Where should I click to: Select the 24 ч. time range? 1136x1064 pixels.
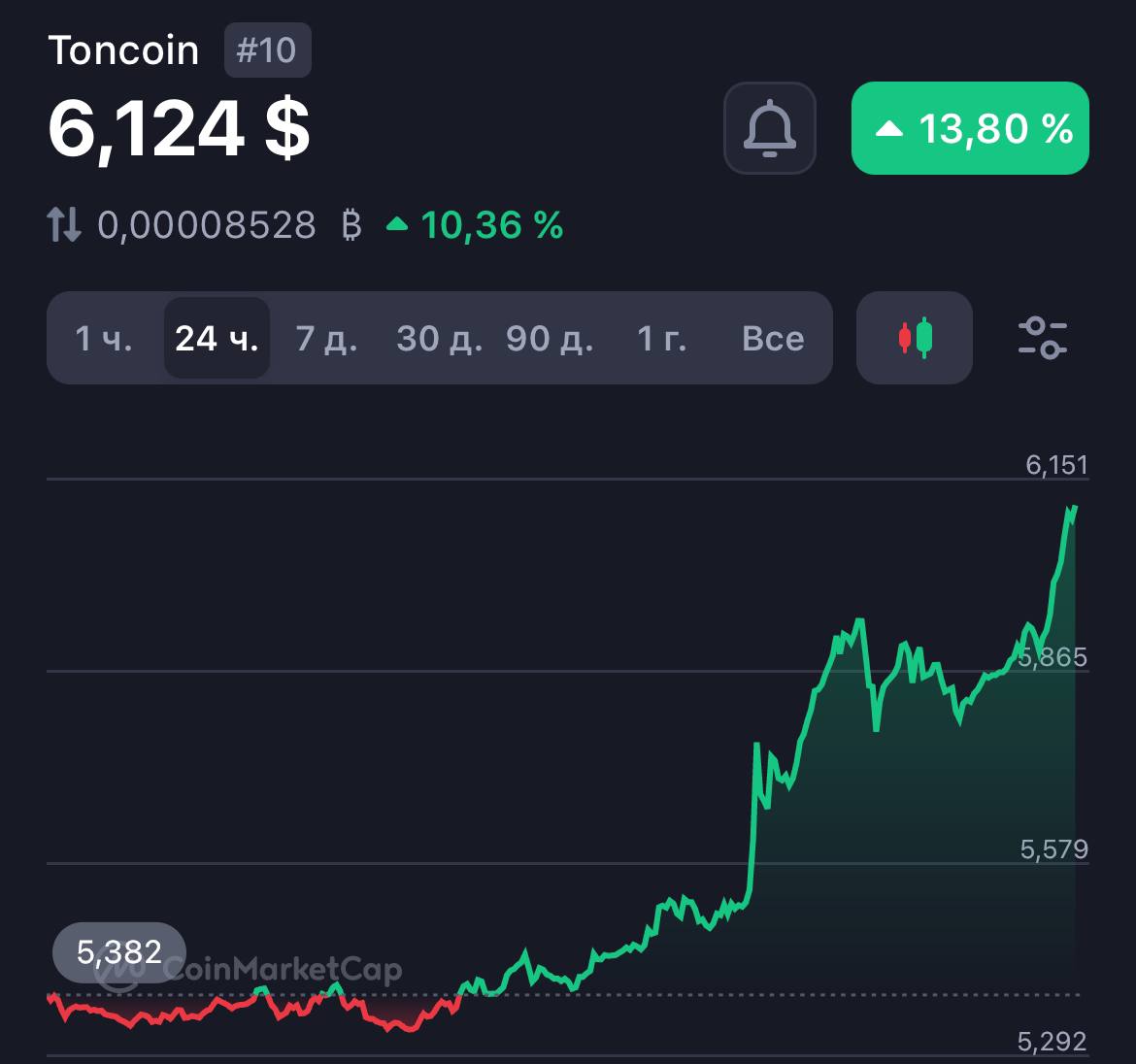[x=217, y=338]
